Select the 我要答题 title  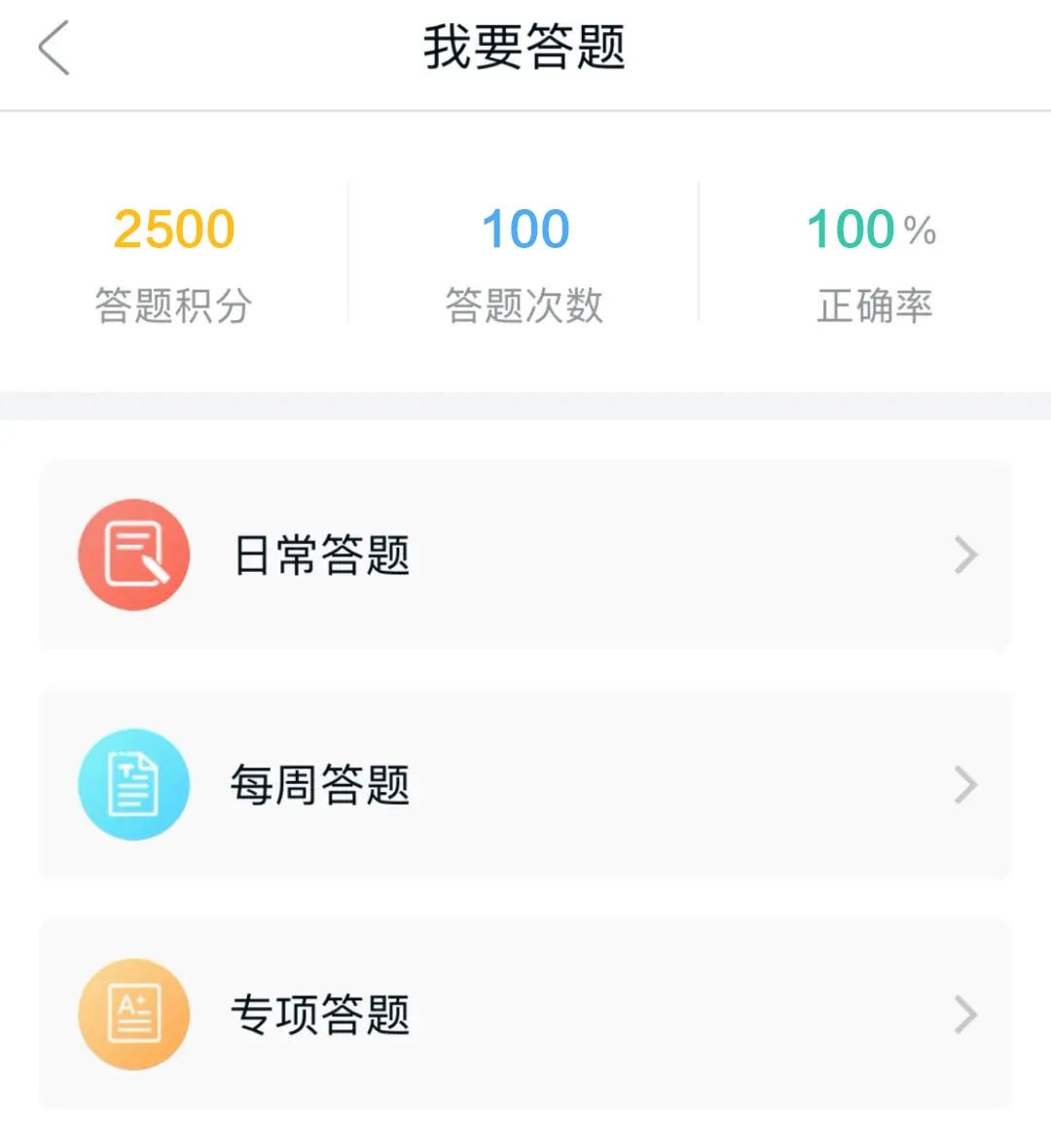[525, 47]
